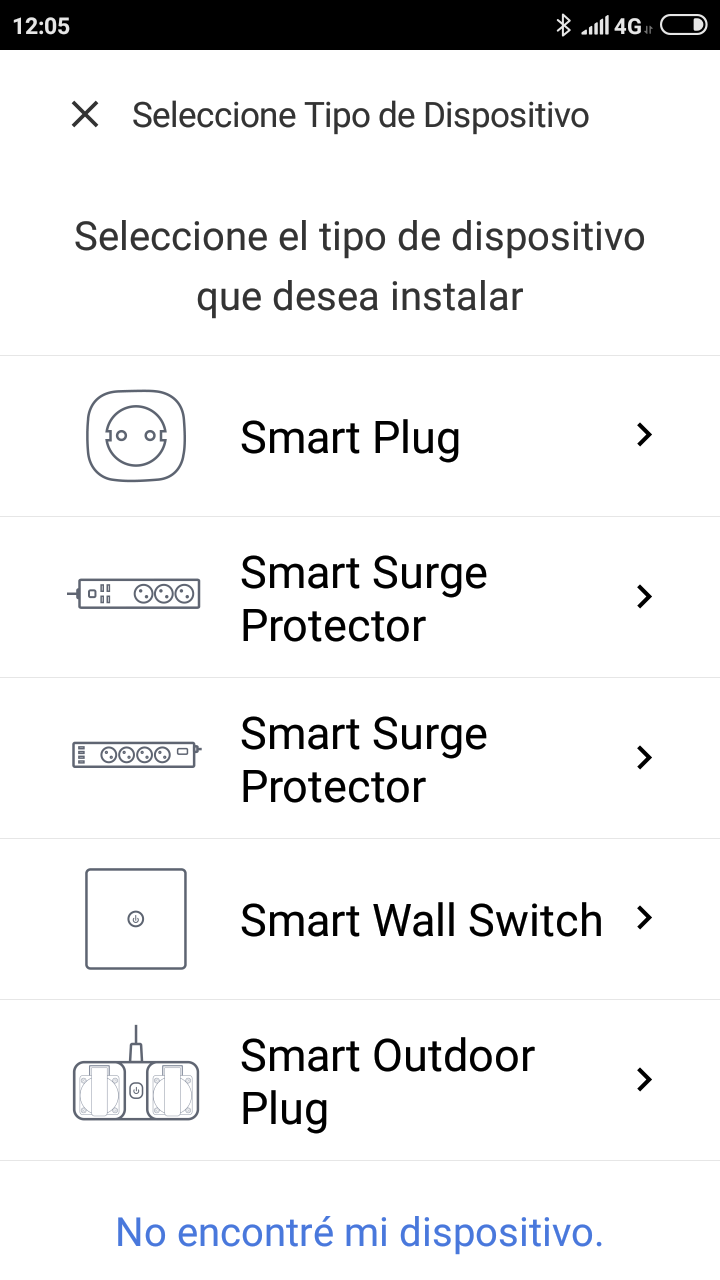Close the device type selection screen
The width and height of the screenshot is (720, 1280).
85,115
